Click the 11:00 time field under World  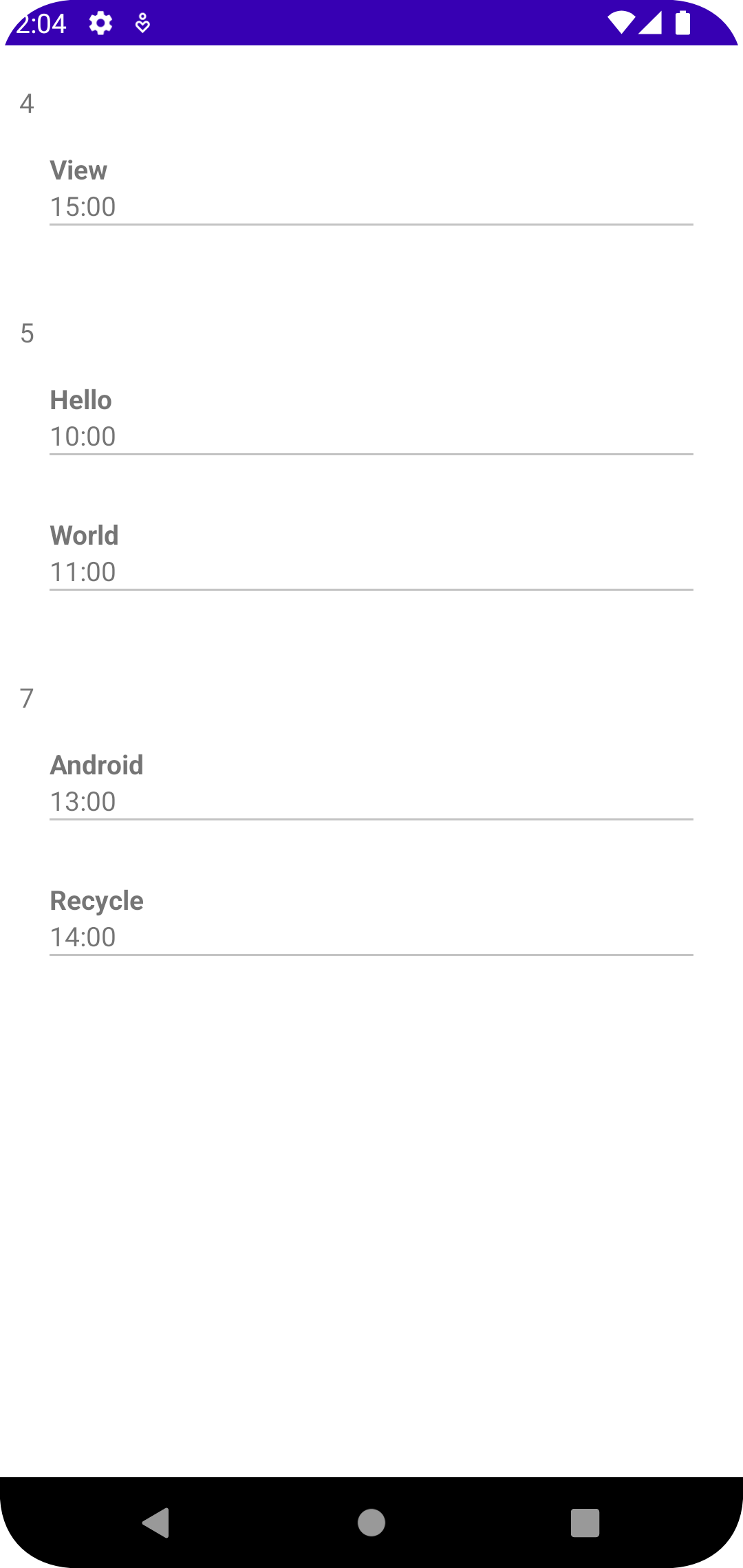(x=371, y=571)
